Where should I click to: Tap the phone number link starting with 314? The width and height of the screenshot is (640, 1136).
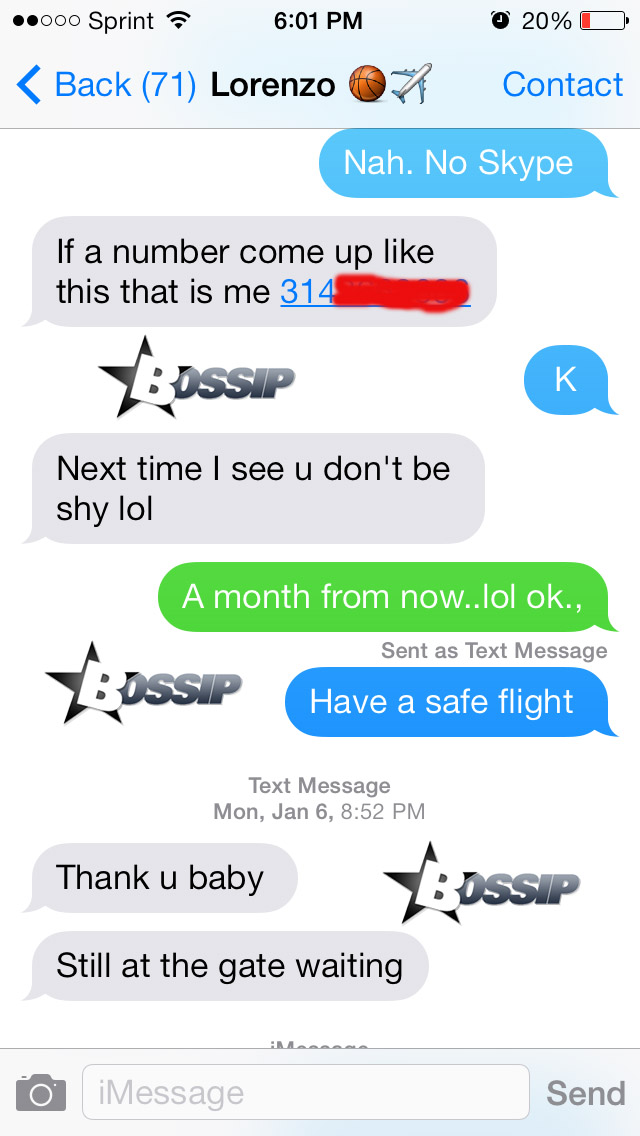(x=375, y=291)
